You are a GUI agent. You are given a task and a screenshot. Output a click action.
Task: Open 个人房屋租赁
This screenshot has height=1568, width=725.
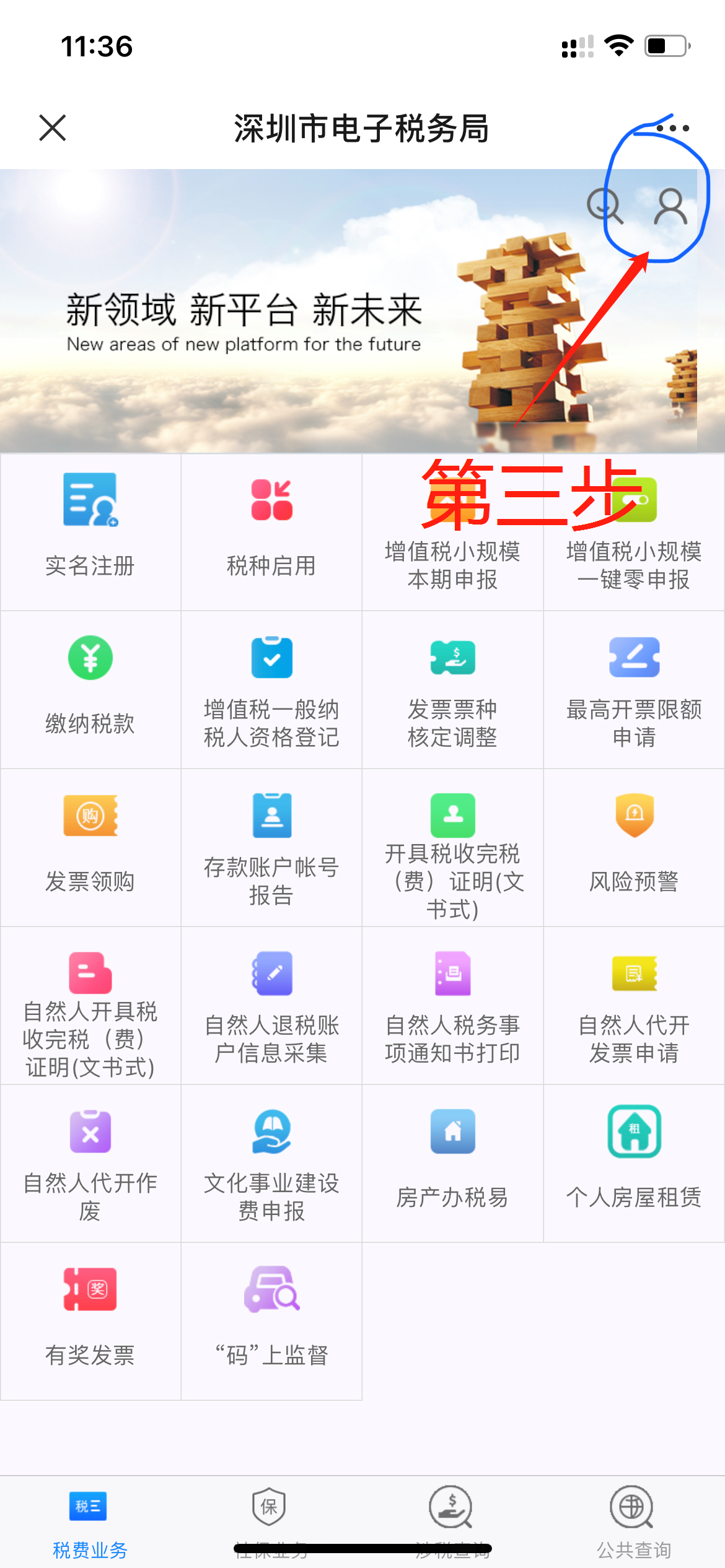pos(634,1163)
